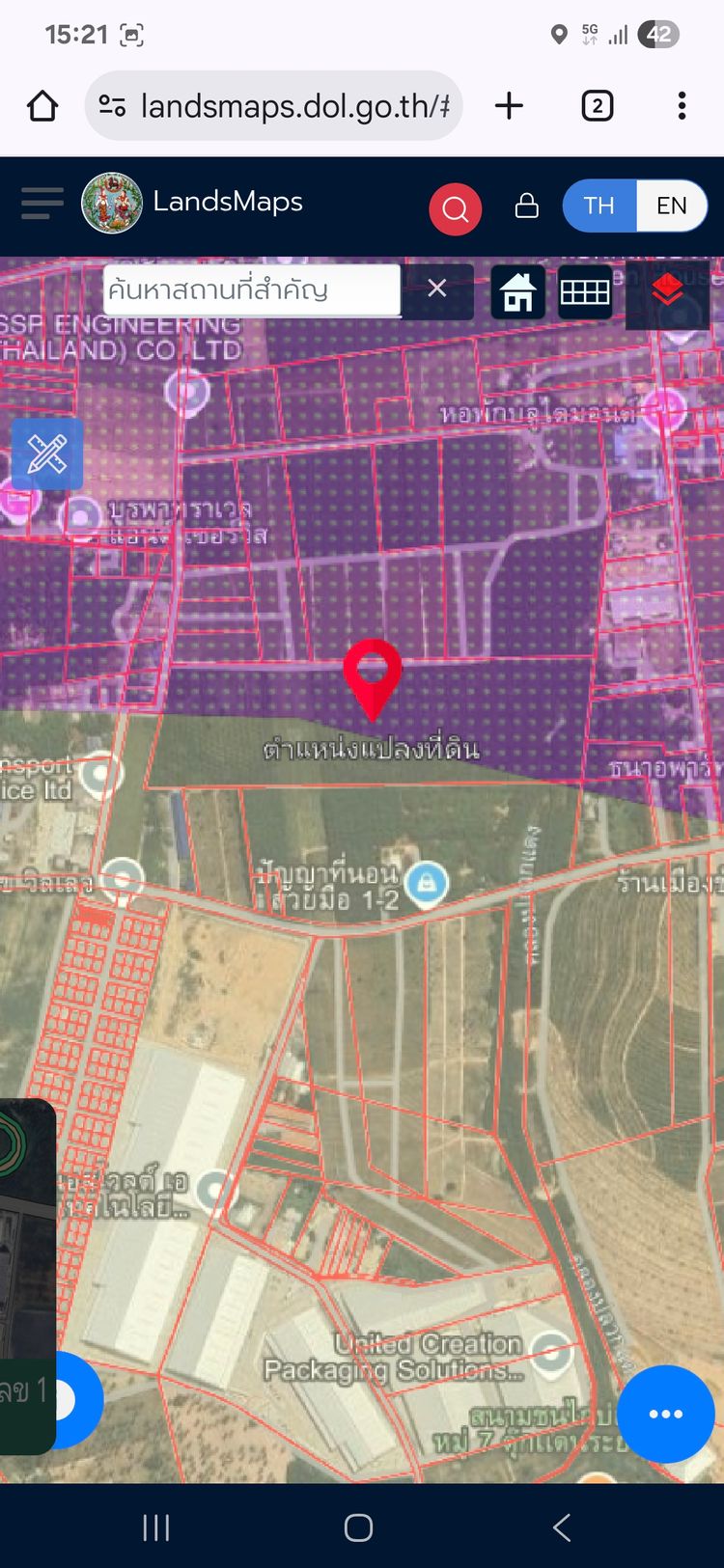
Task: Open the blue more-options floating button
Action: pyautogui.click(x=665, y=1414)
